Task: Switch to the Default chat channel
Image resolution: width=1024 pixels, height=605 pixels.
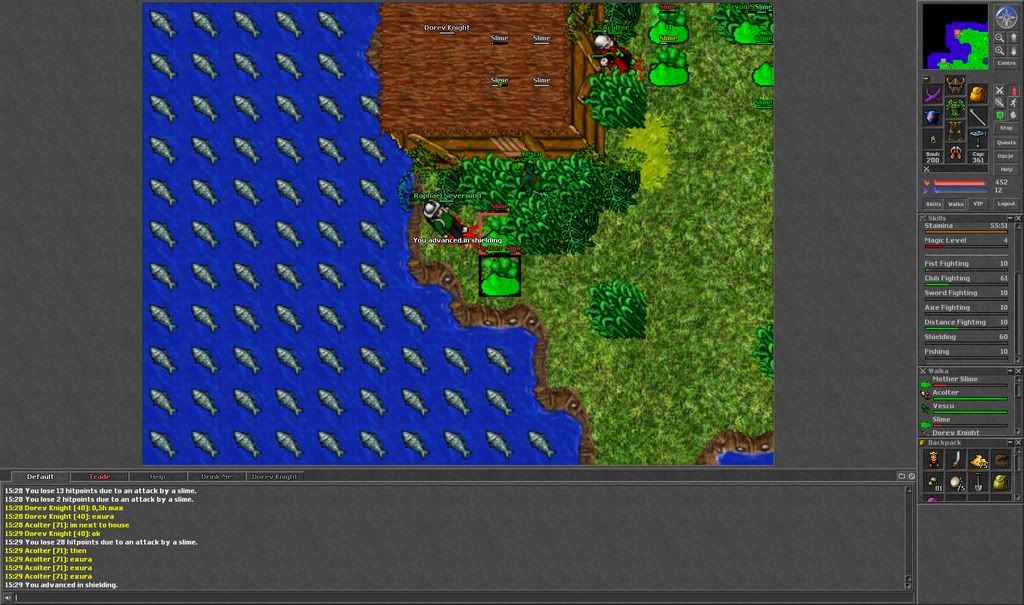Action: (x=40, y=477)
